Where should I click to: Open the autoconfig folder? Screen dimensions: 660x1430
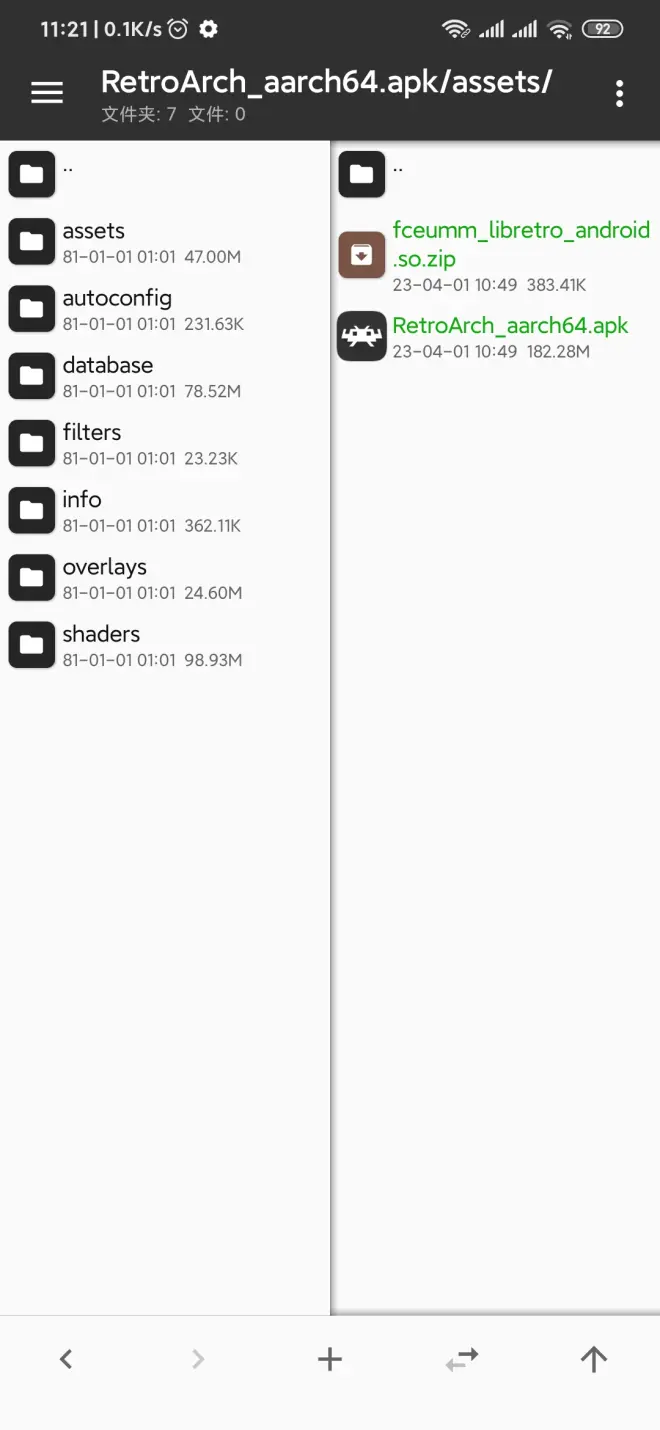point(165,308)
